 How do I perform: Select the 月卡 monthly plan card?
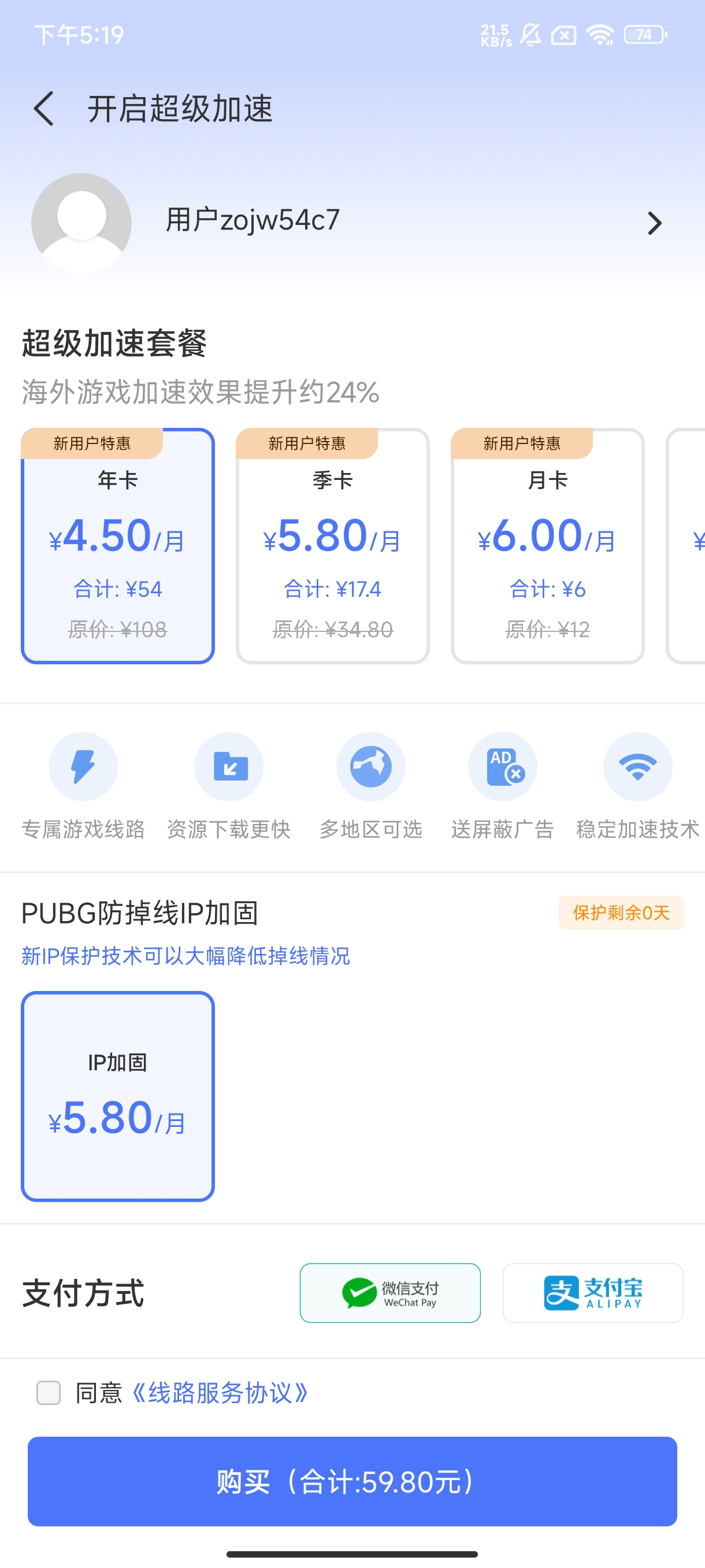pos(547,546)
